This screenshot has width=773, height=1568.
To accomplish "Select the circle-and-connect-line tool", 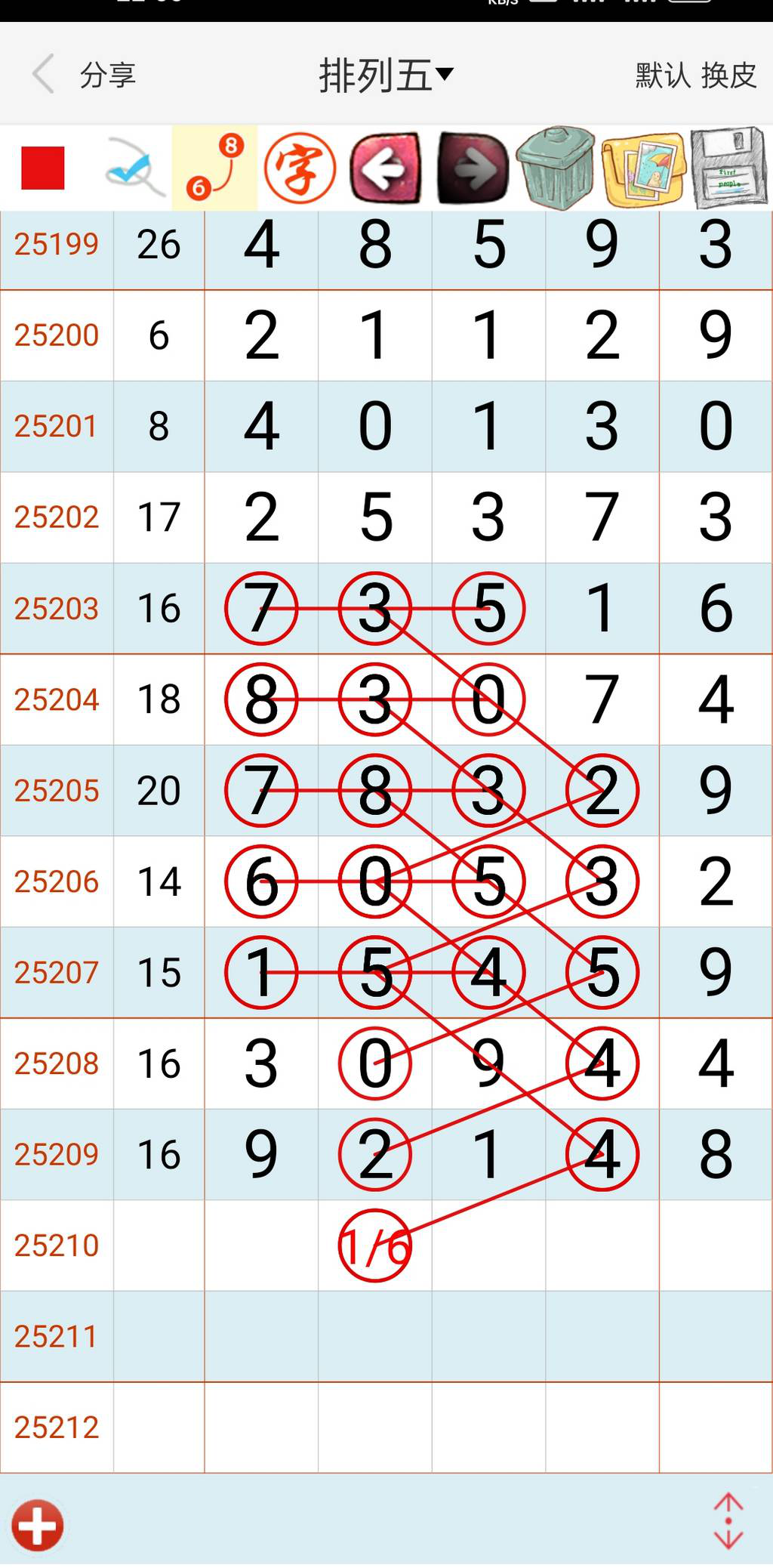I will 215,168.
